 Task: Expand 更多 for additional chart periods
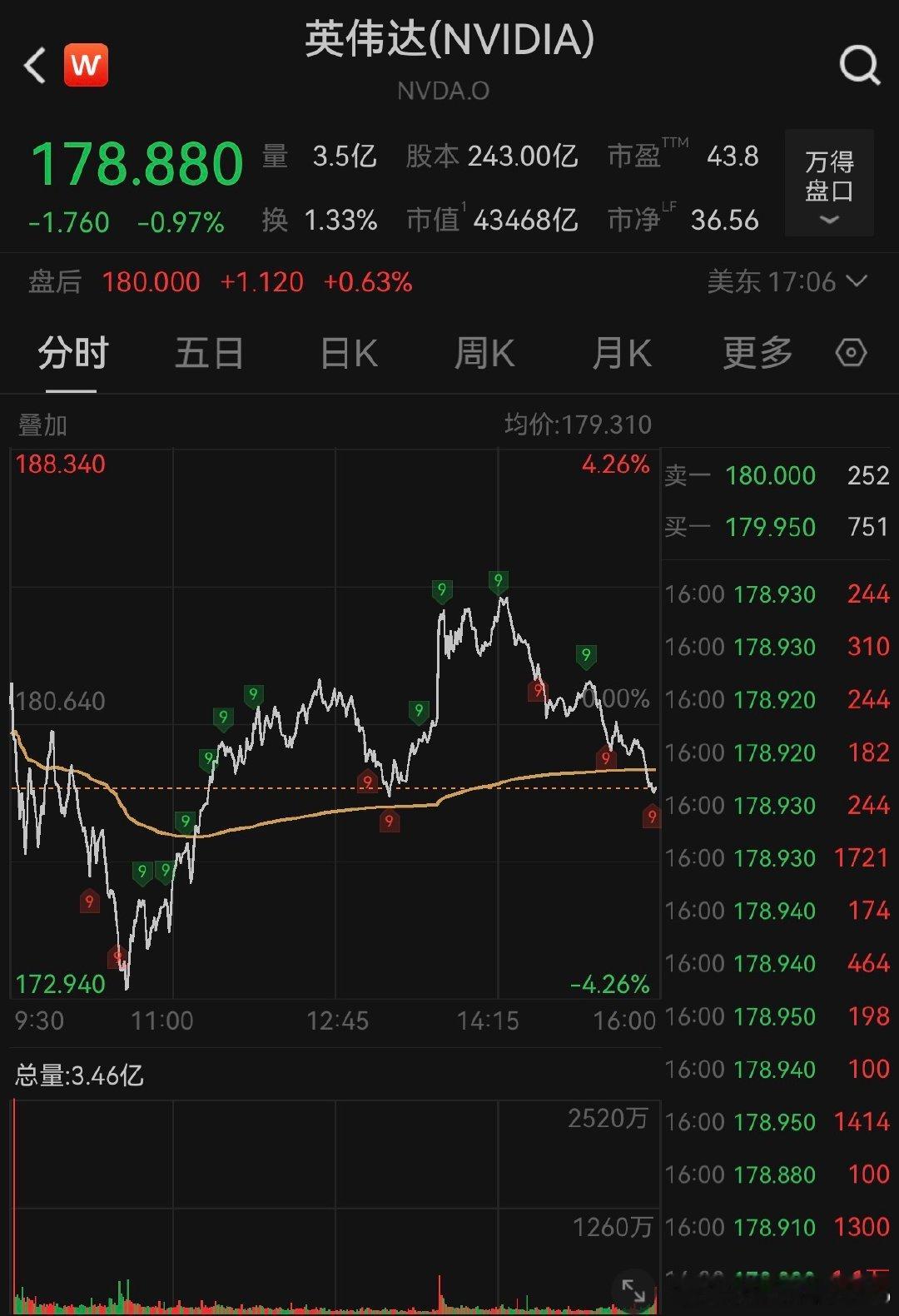click(756, 352)
